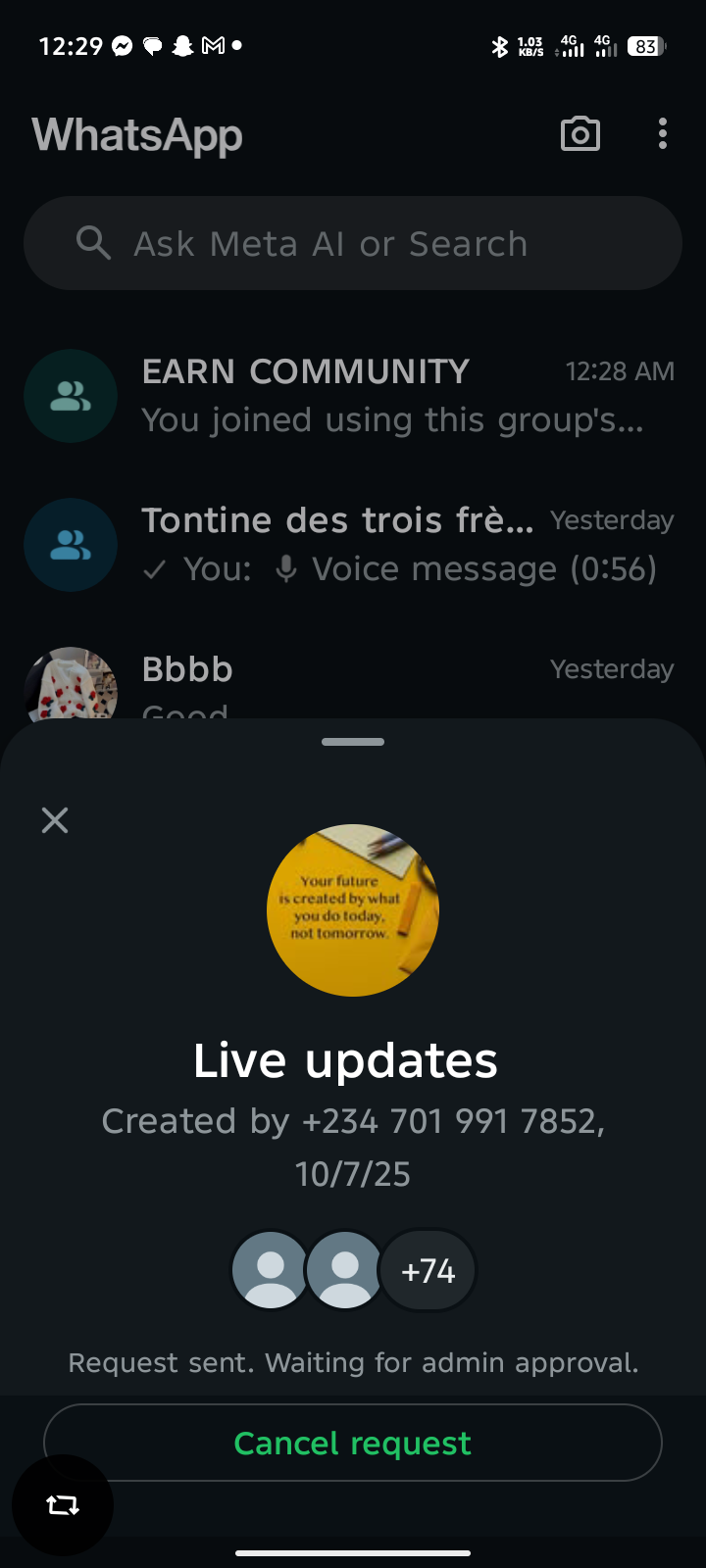Viewport: 706px width, 1568px height.
Task: Tap the Ask Meta AI or Search field
Action: tap(353, 243)
